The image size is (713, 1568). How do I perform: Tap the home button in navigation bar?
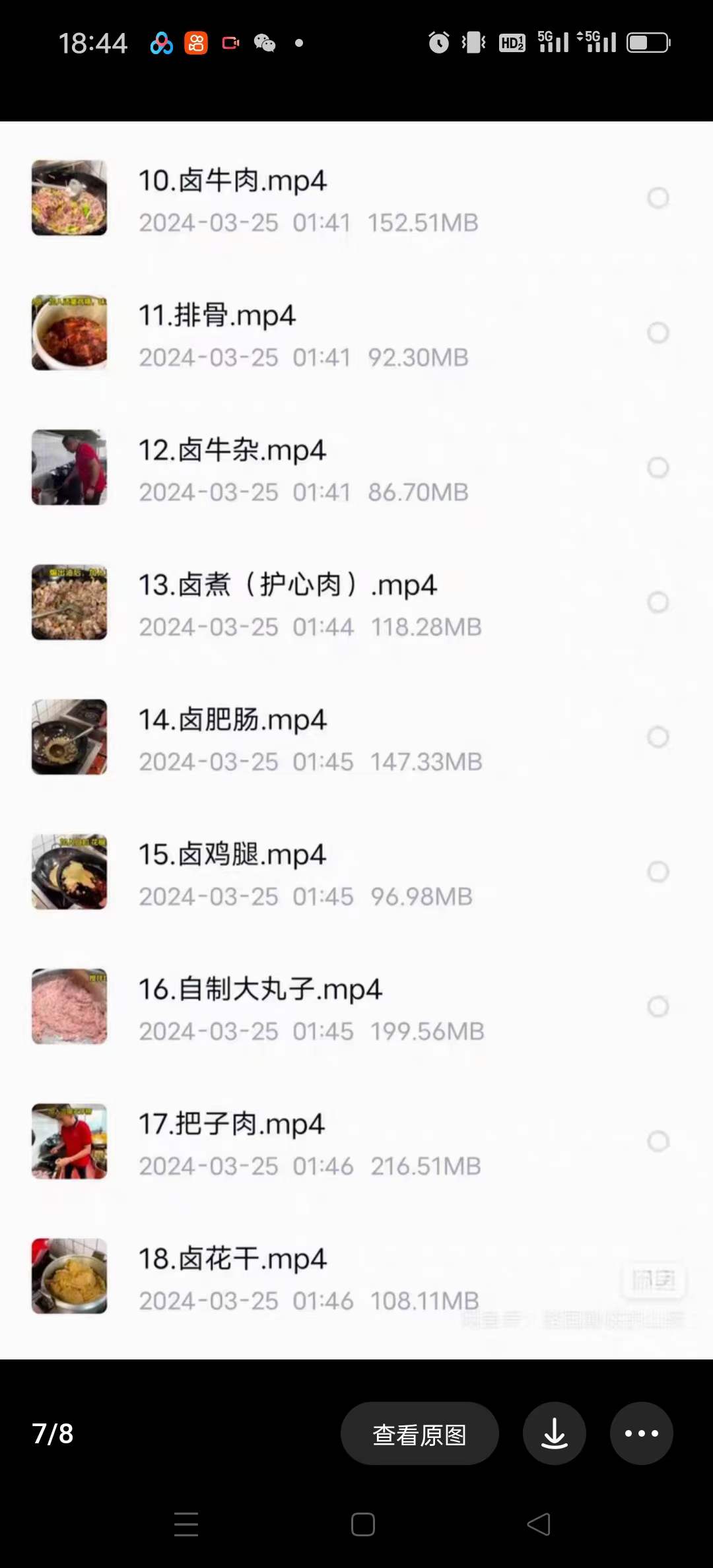coord(362,1525)
